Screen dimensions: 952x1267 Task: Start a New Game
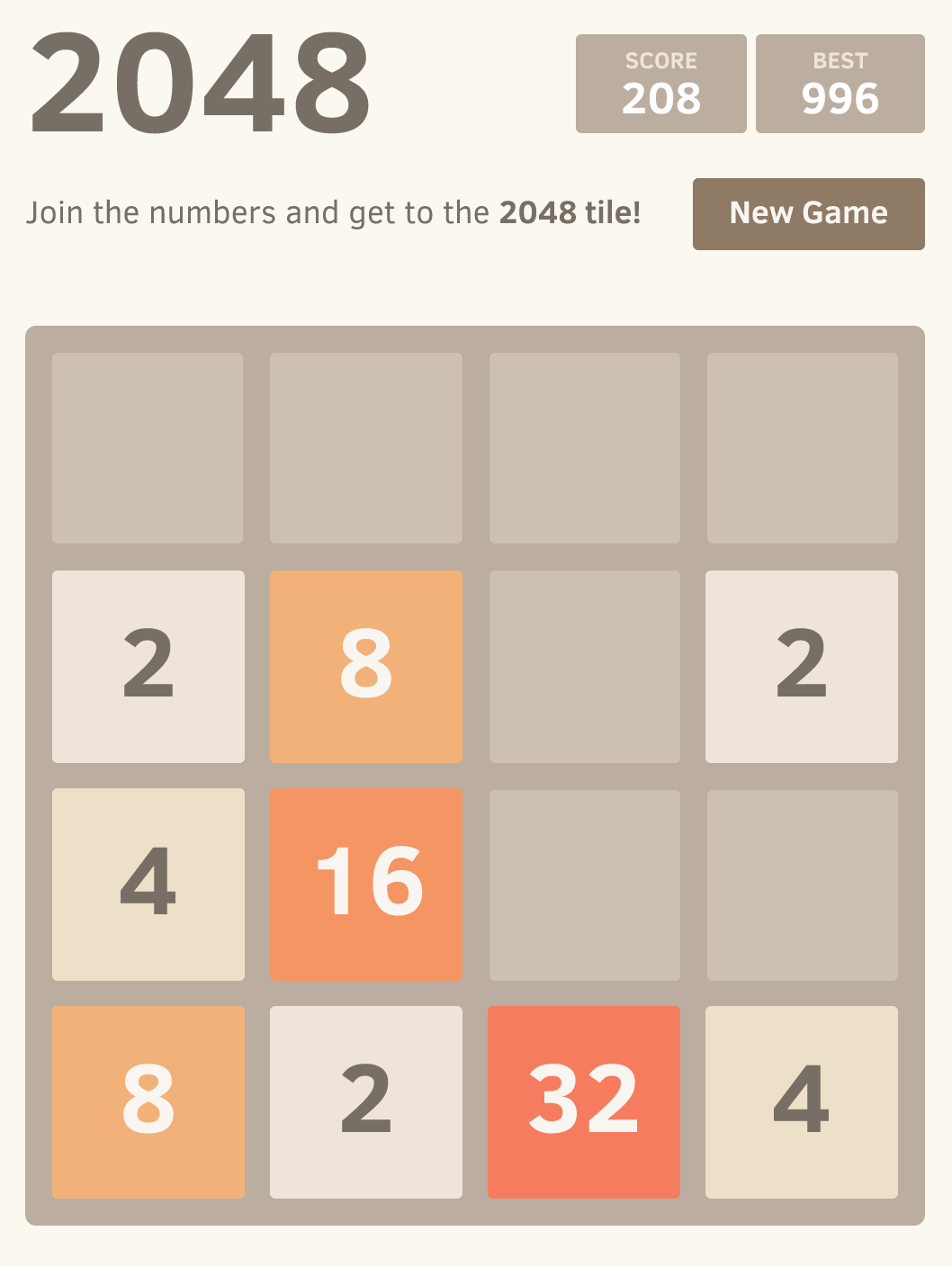click(x=808, y=214)
